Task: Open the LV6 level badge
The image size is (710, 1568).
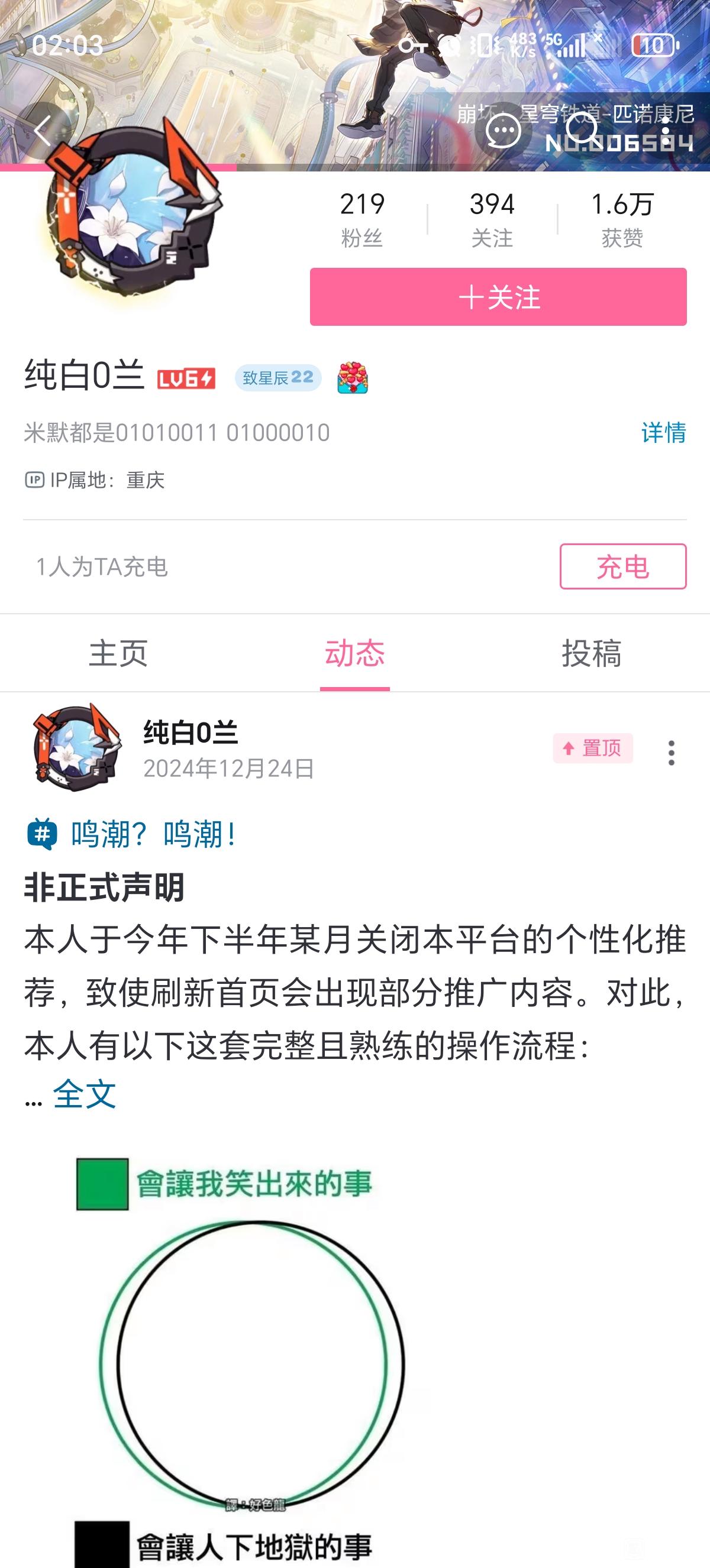Action: coord(186,378)
